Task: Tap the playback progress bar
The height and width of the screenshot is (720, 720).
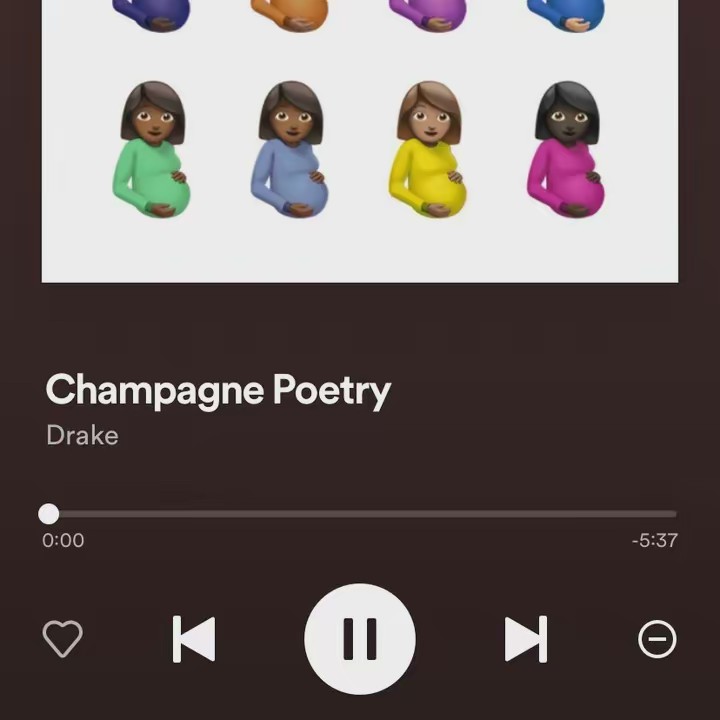Action: click(362, 514)
